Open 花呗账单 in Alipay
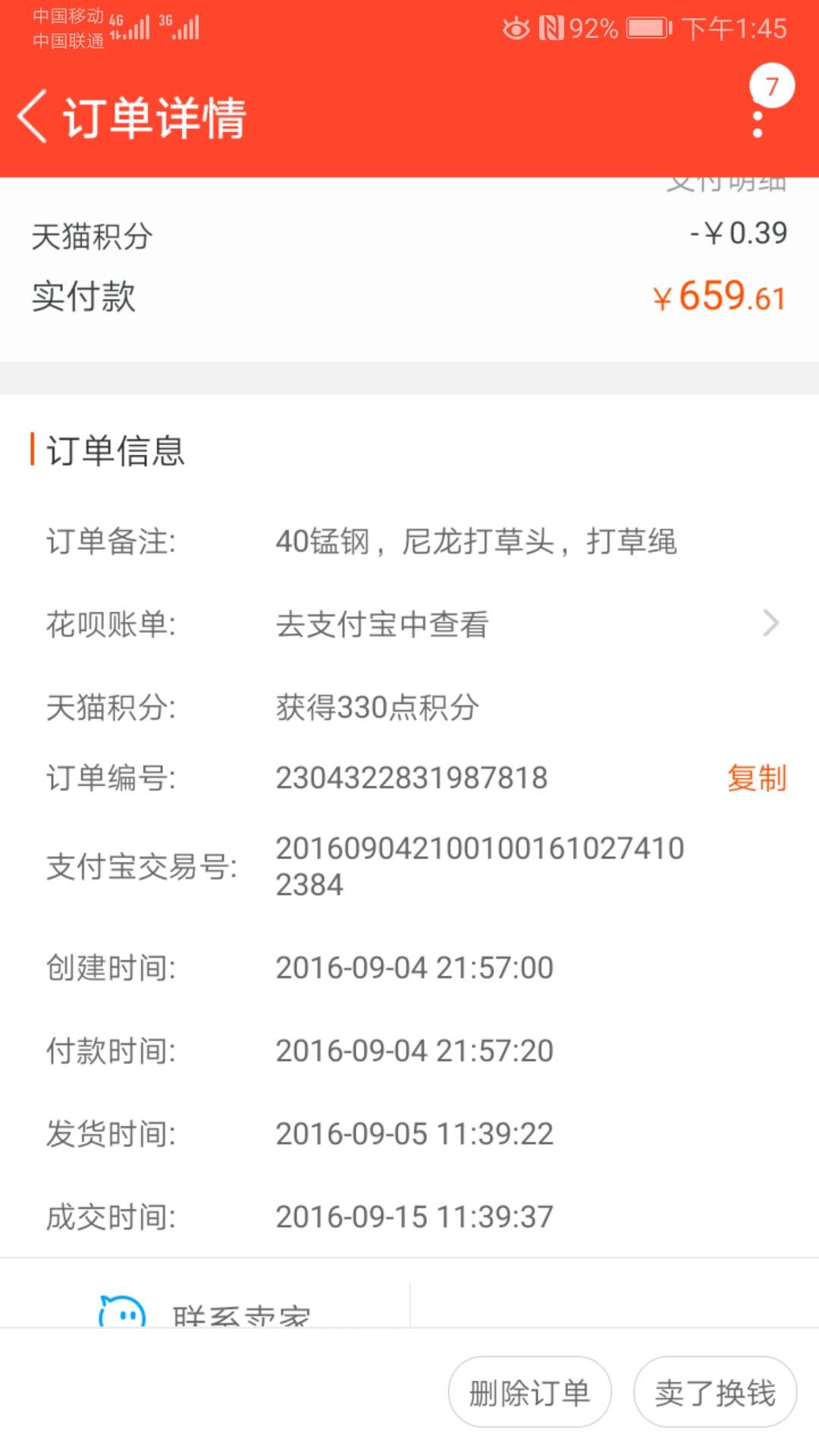Screen dimensions: 819x1456 (409, 624)
